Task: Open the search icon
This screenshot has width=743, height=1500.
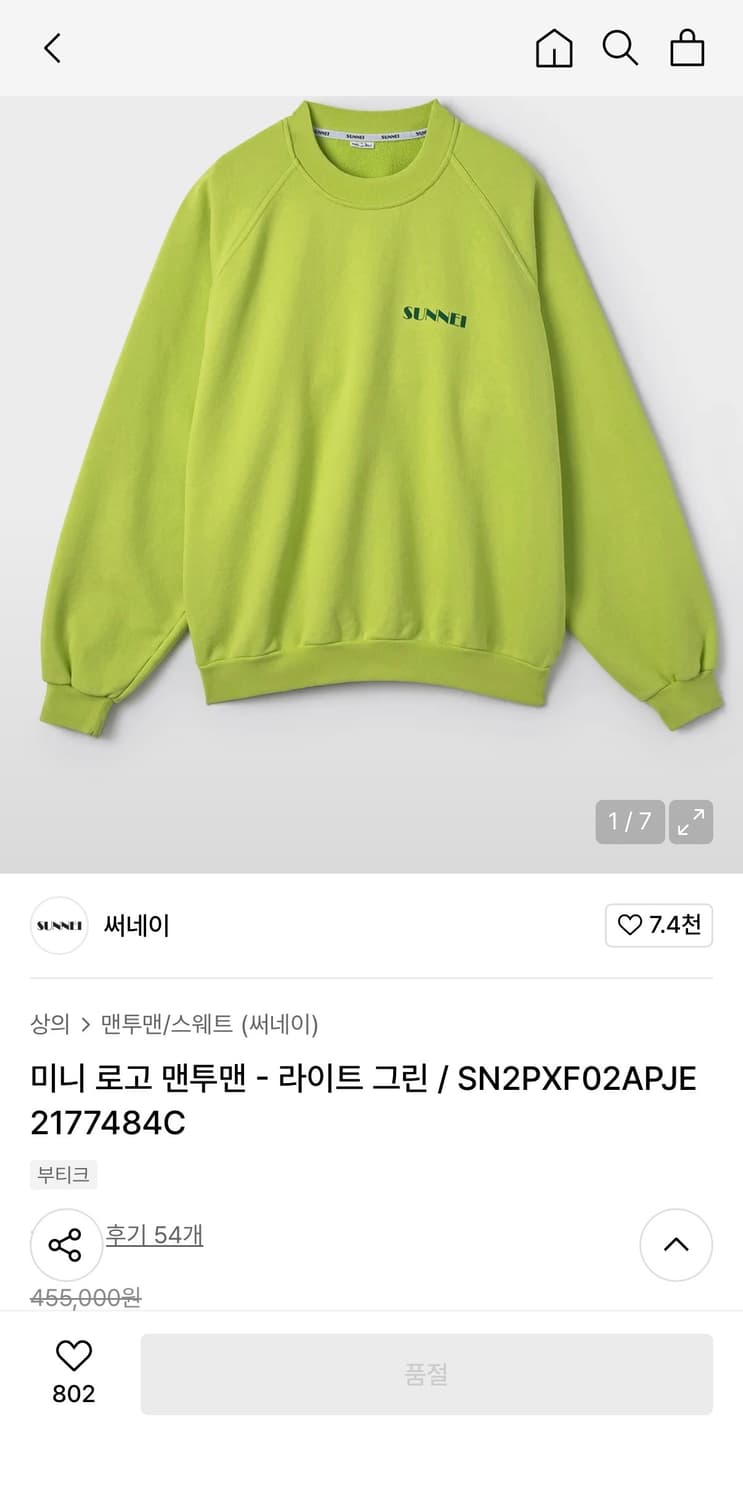Action: (621, 47)
